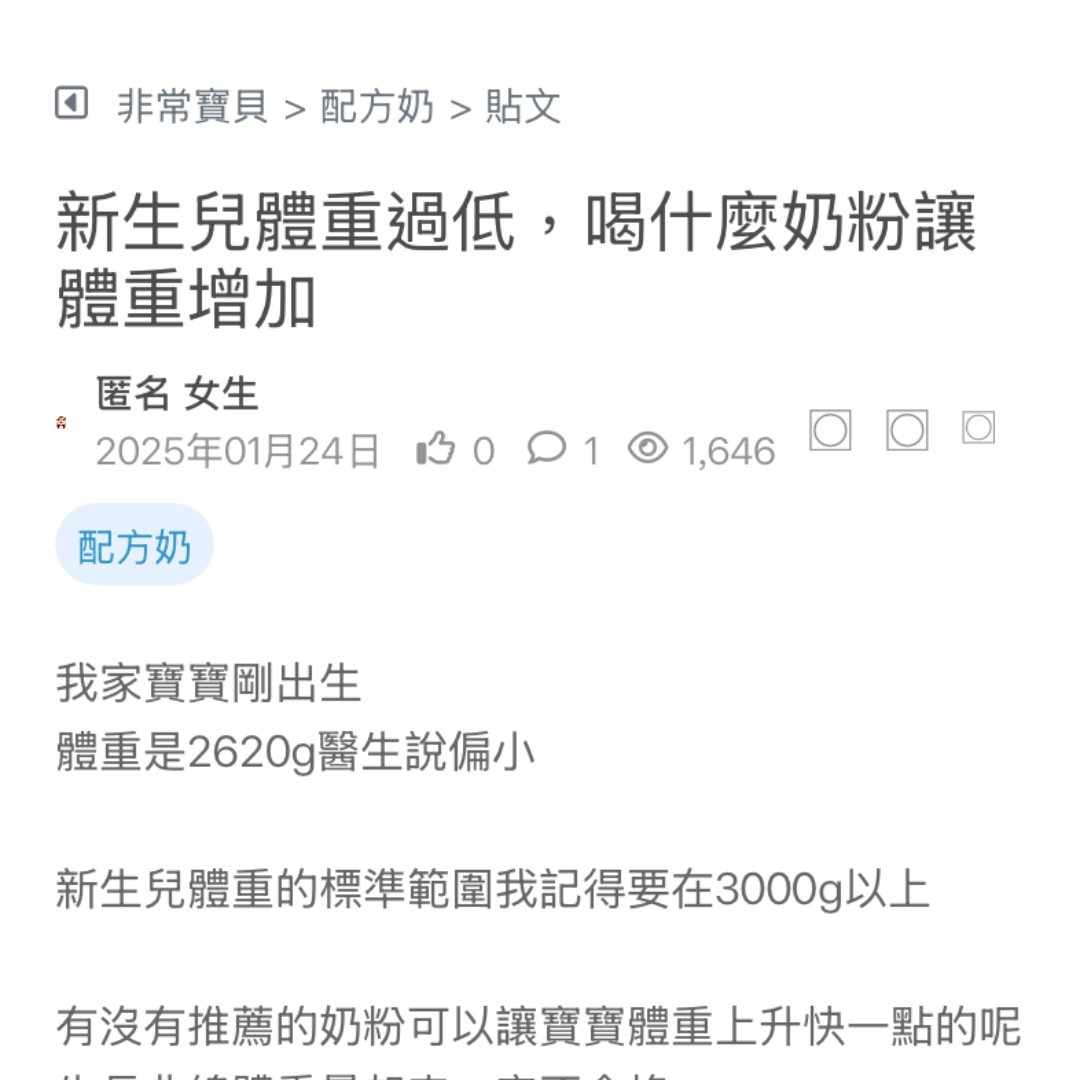The width and height of the screenshot is (1080, 1080).
Task: Select the 配方奶 tag chip
Action: 134,546
